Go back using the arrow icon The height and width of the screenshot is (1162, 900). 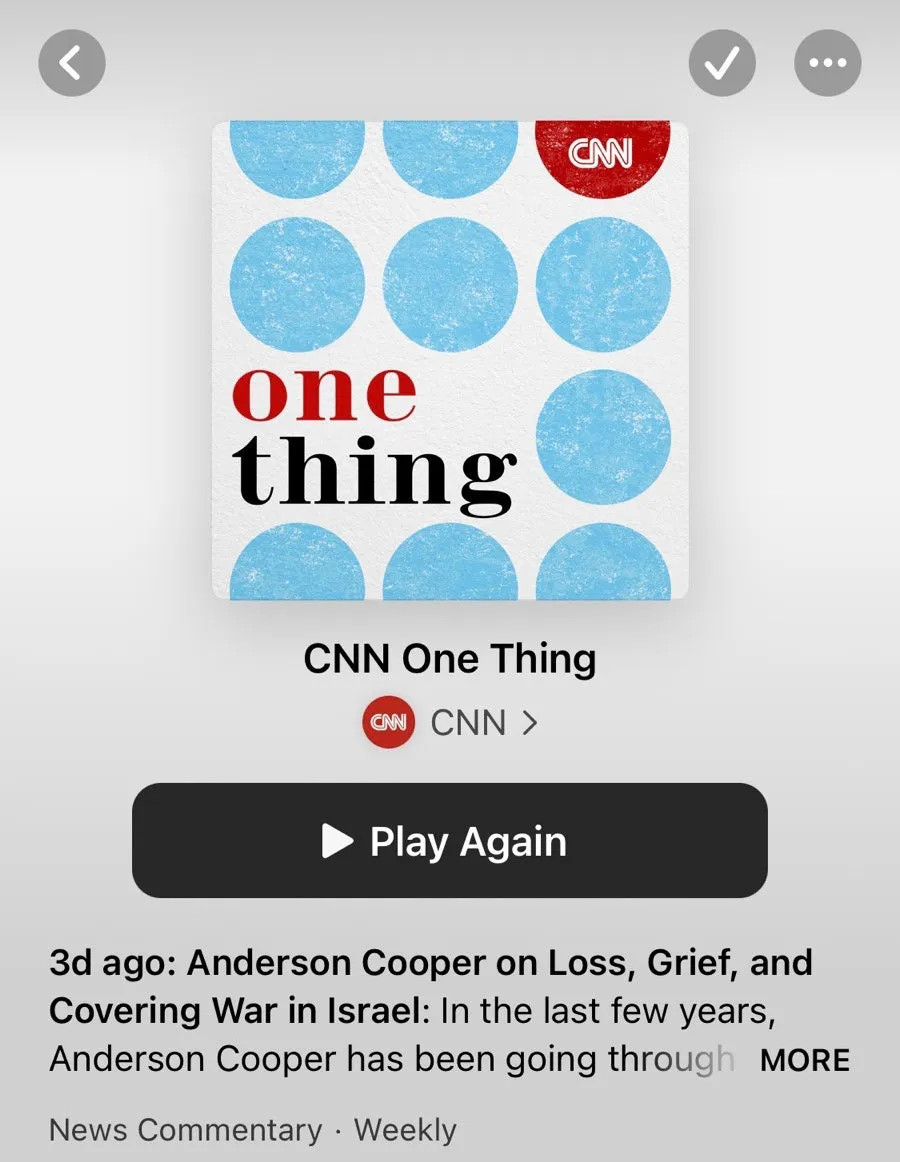click(72, 64)
